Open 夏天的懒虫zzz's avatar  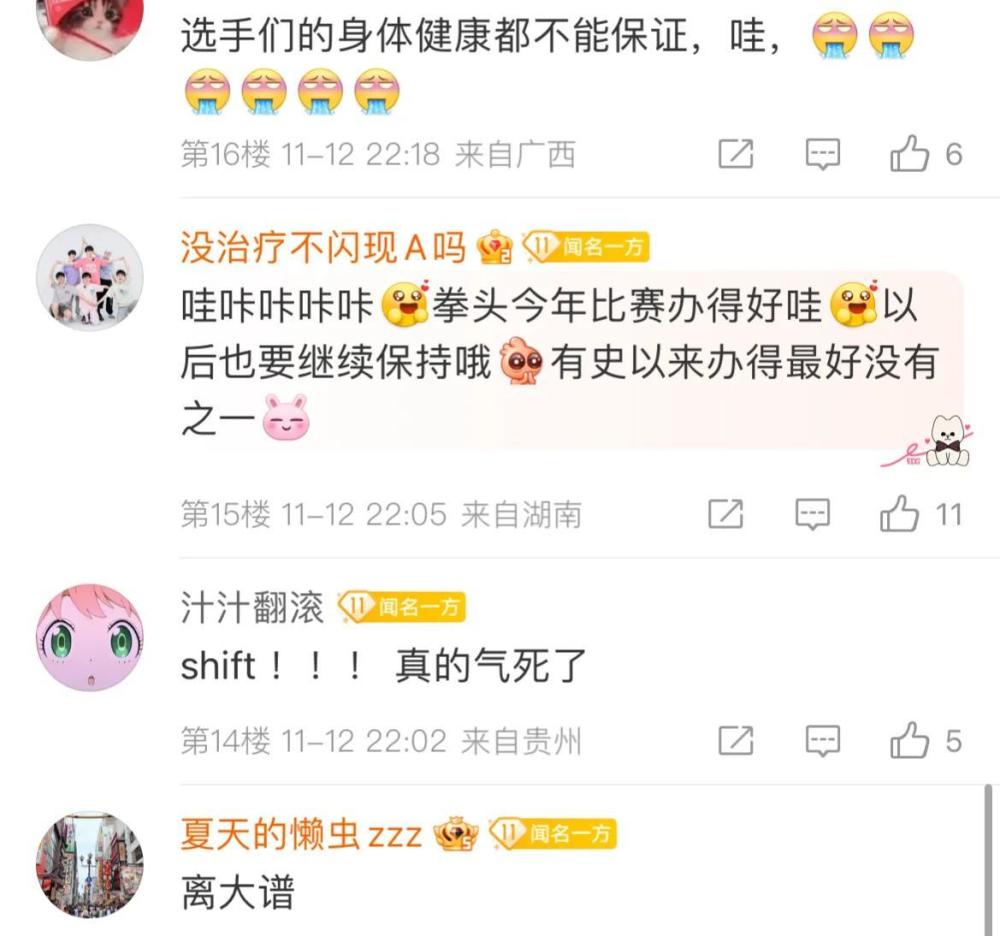coord(90,864)
